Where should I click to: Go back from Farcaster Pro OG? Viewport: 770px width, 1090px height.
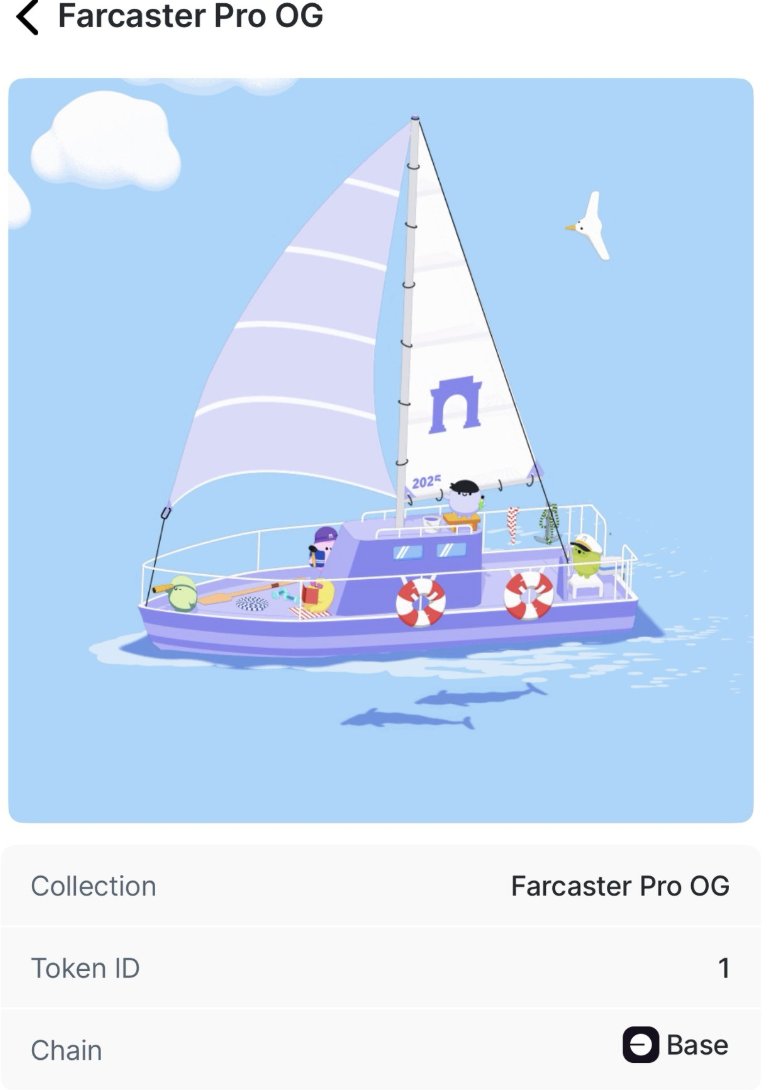[28, 17]
